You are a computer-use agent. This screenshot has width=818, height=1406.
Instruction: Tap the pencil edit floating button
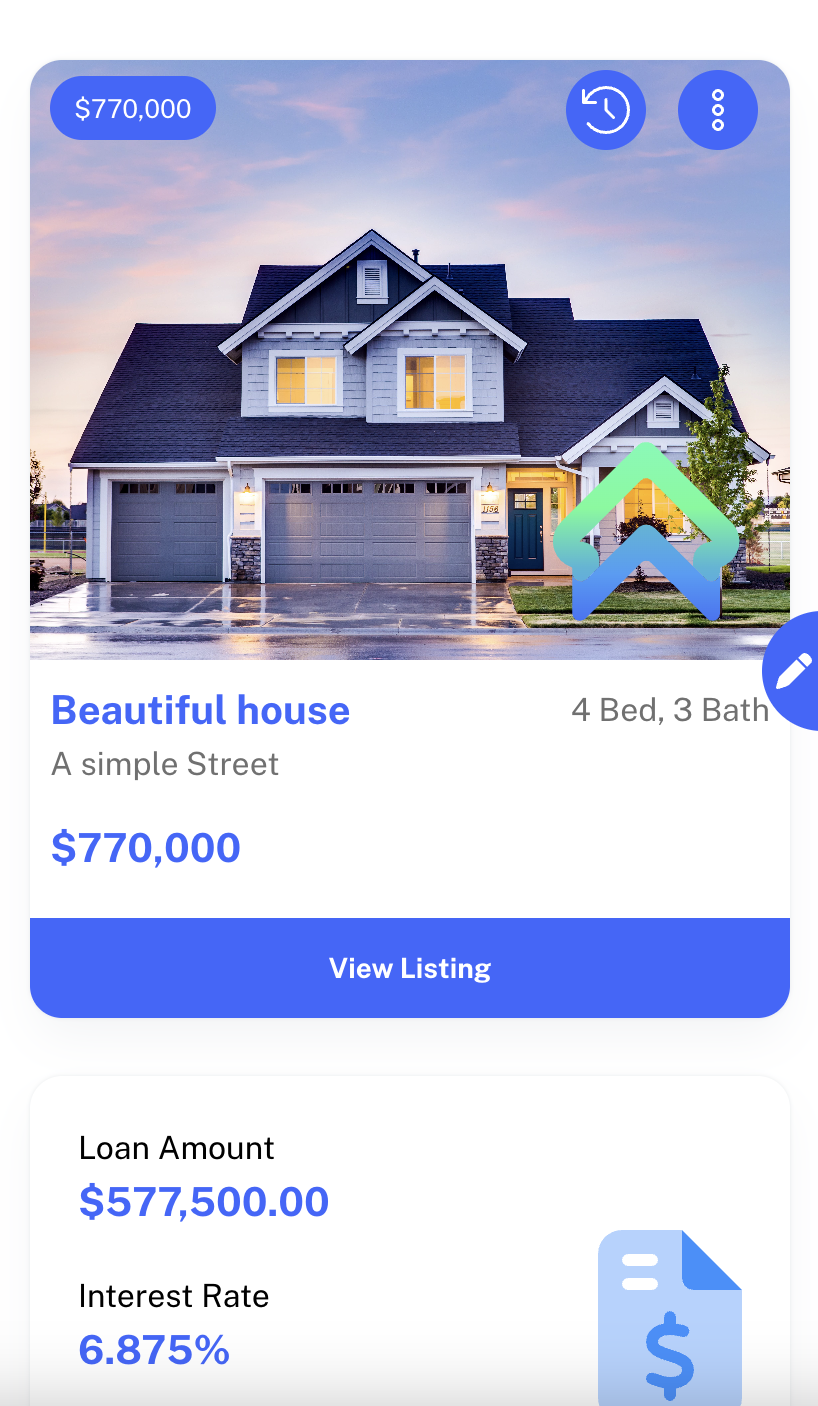click(x=794, y=671)
